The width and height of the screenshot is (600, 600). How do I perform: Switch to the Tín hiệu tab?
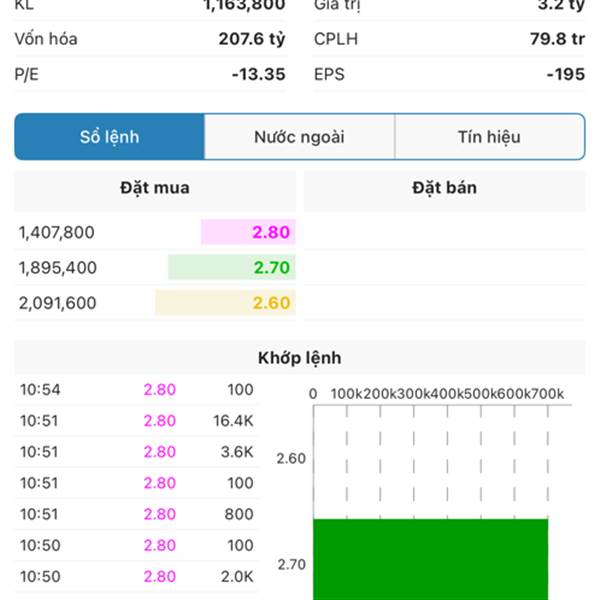click(489, 137)
